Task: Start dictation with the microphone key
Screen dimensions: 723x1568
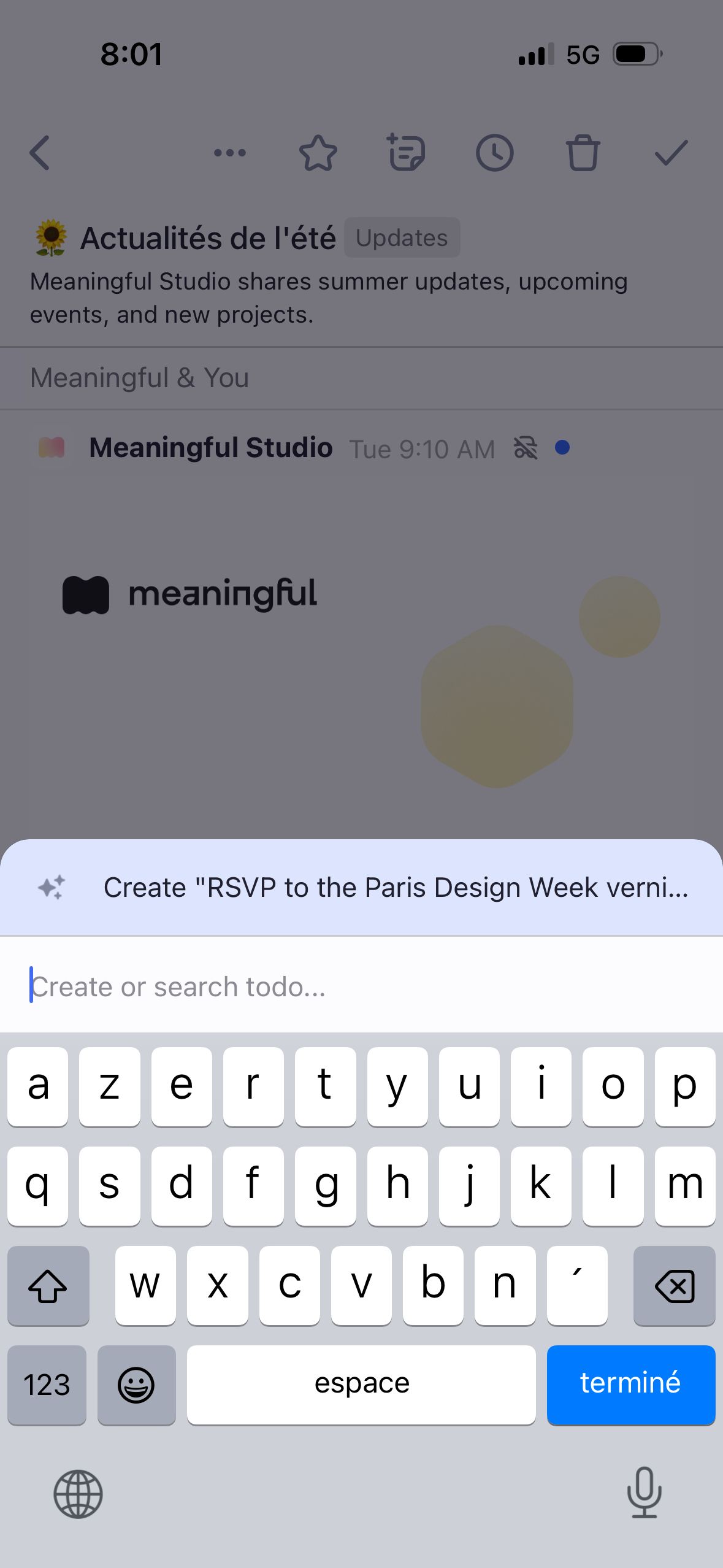Action: (644, 1492)
